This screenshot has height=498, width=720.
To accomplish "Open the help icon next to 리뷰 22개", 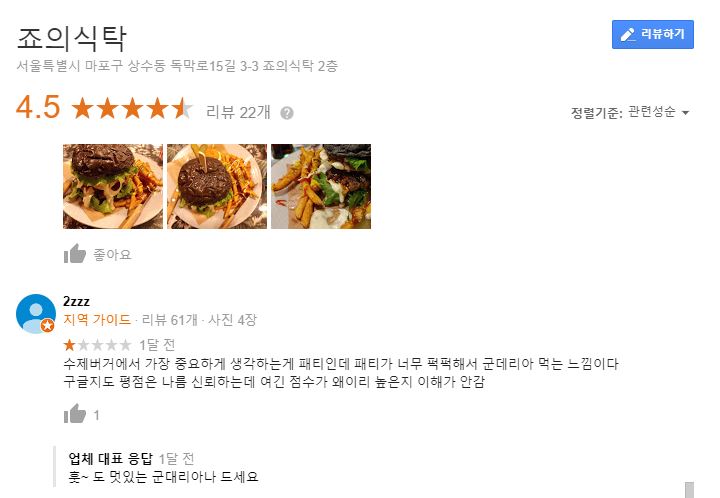I will click(287, 112).
